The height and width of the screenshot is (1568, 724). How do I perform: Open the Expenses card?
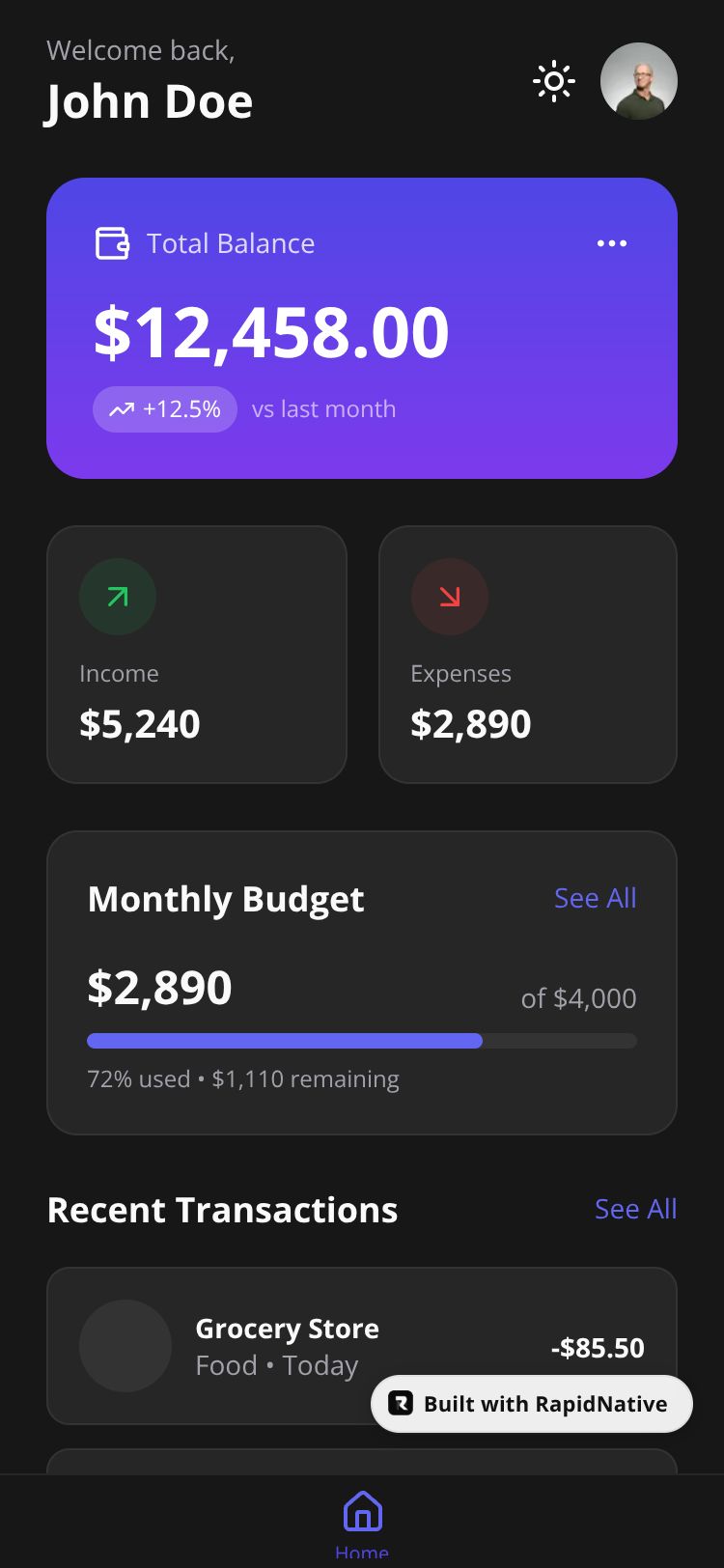tap(527, 654)
